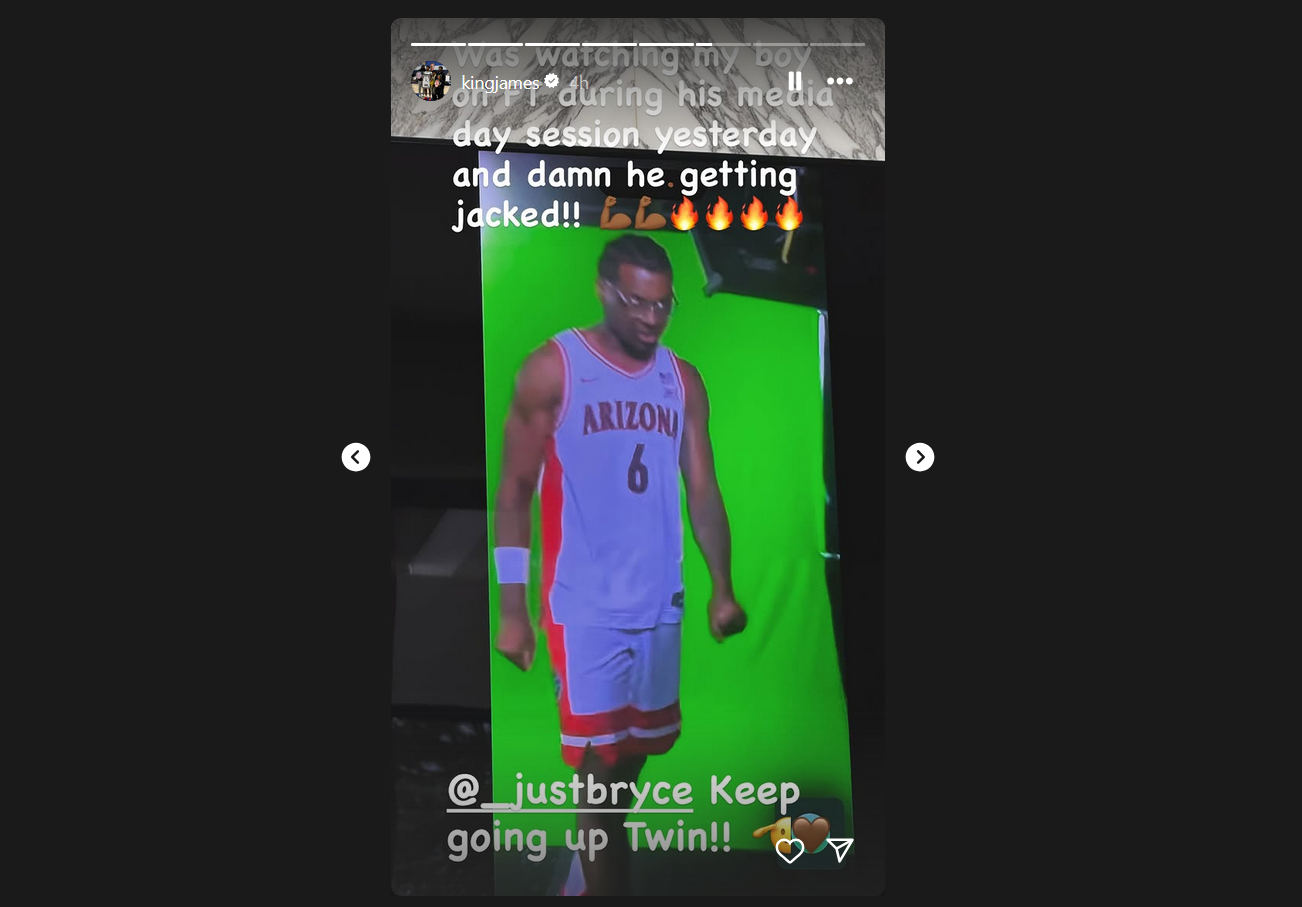
Task: Share the story via paper plane icon
Action: click(841, 850)
